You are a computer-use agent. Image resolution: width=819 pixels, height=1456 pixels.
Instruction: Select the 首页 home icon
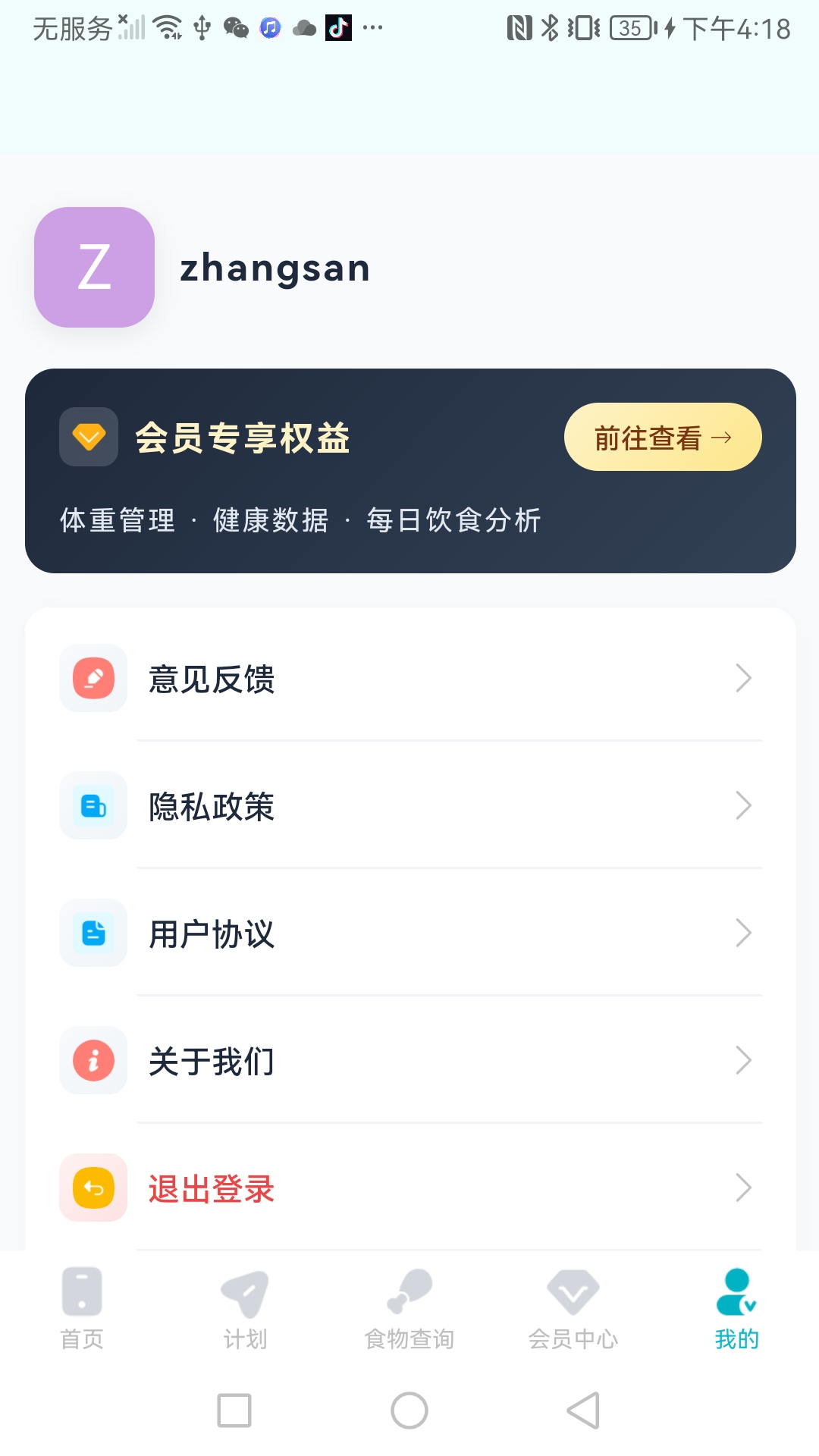point(81,1289)
